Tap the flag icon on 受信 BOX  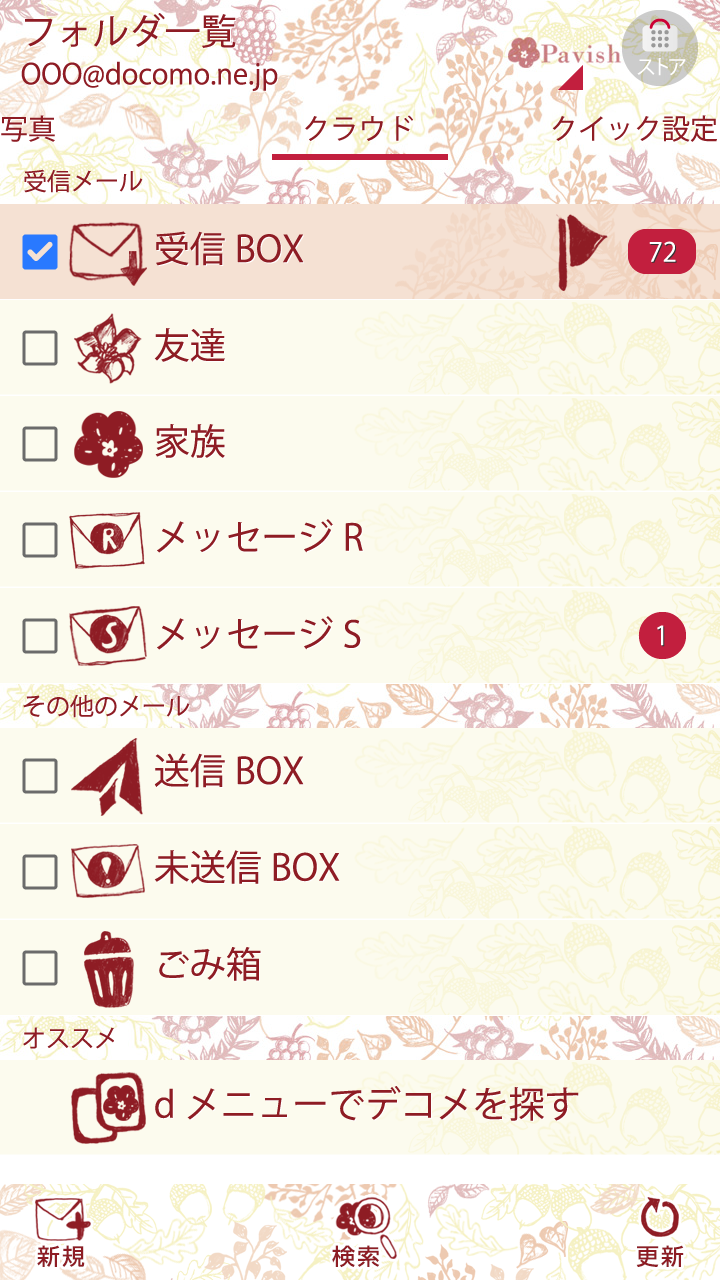(x=581, y=252)
